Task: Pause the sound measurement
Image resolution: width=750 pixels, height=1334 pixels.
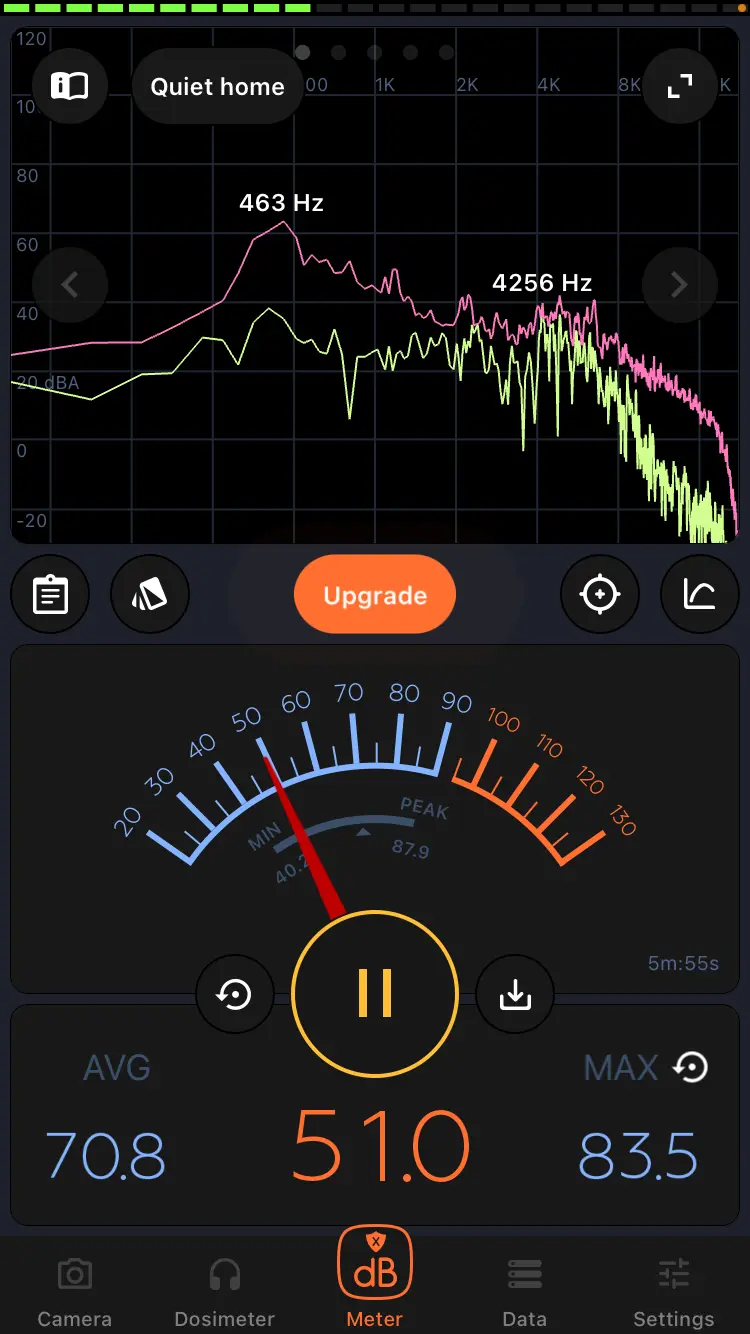Action: click(375, 994)
